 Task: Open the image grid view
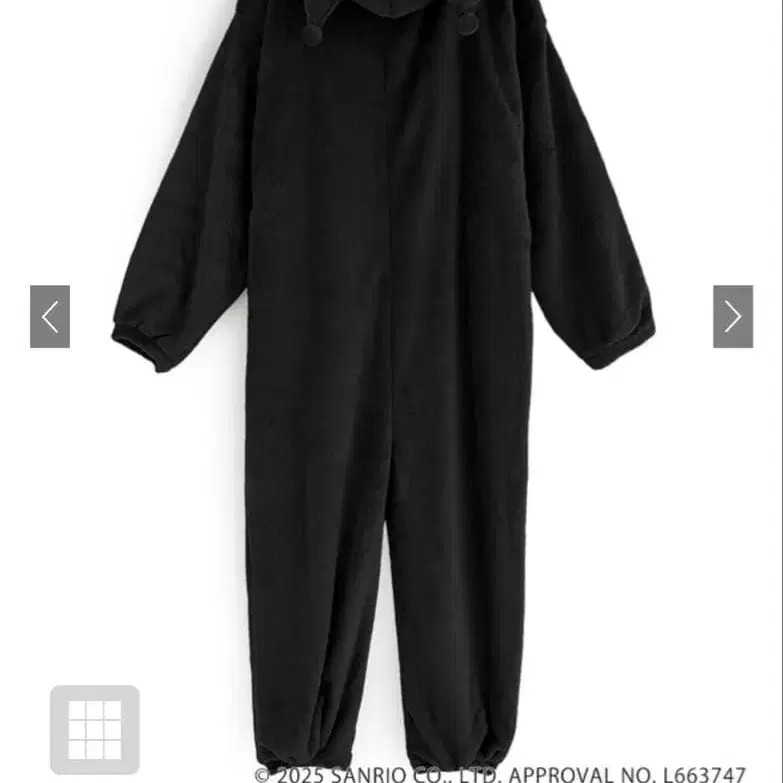[95, 729]
